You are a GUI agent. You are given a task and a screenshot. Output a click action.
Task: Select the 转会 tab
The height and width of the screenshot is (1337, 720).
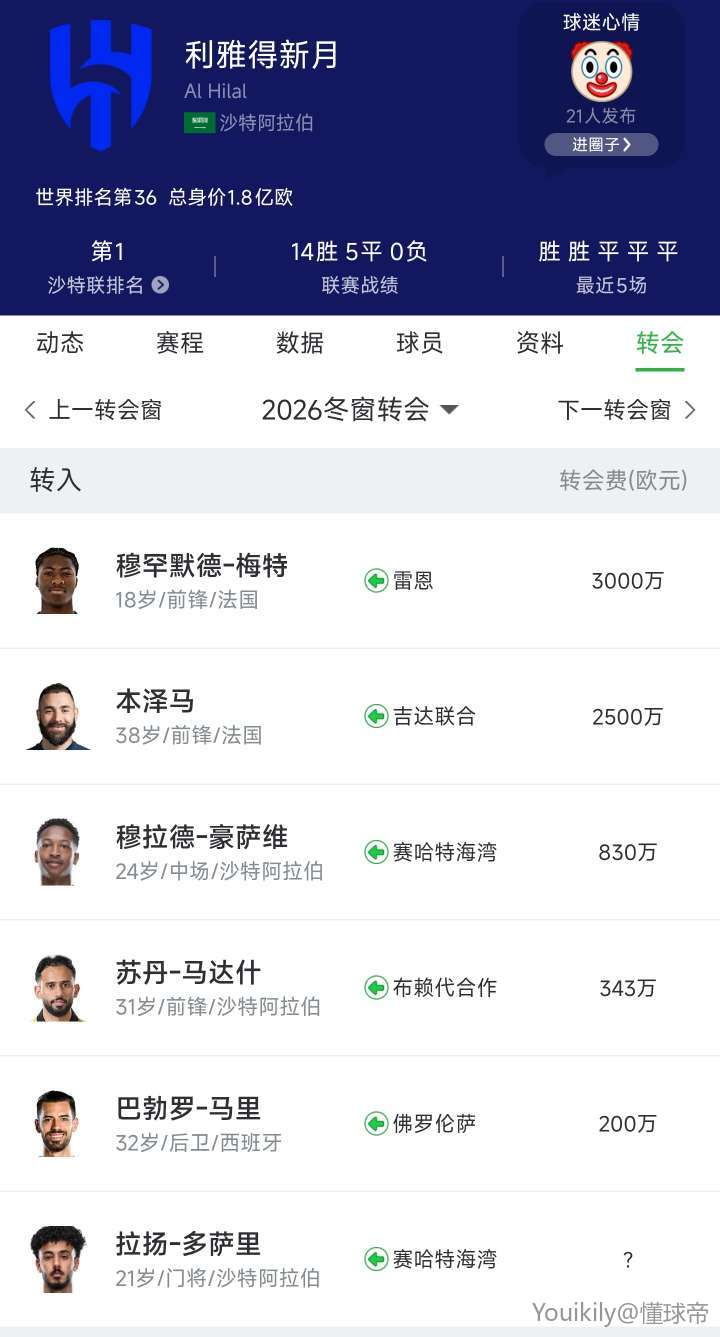[x=660, y=343]
